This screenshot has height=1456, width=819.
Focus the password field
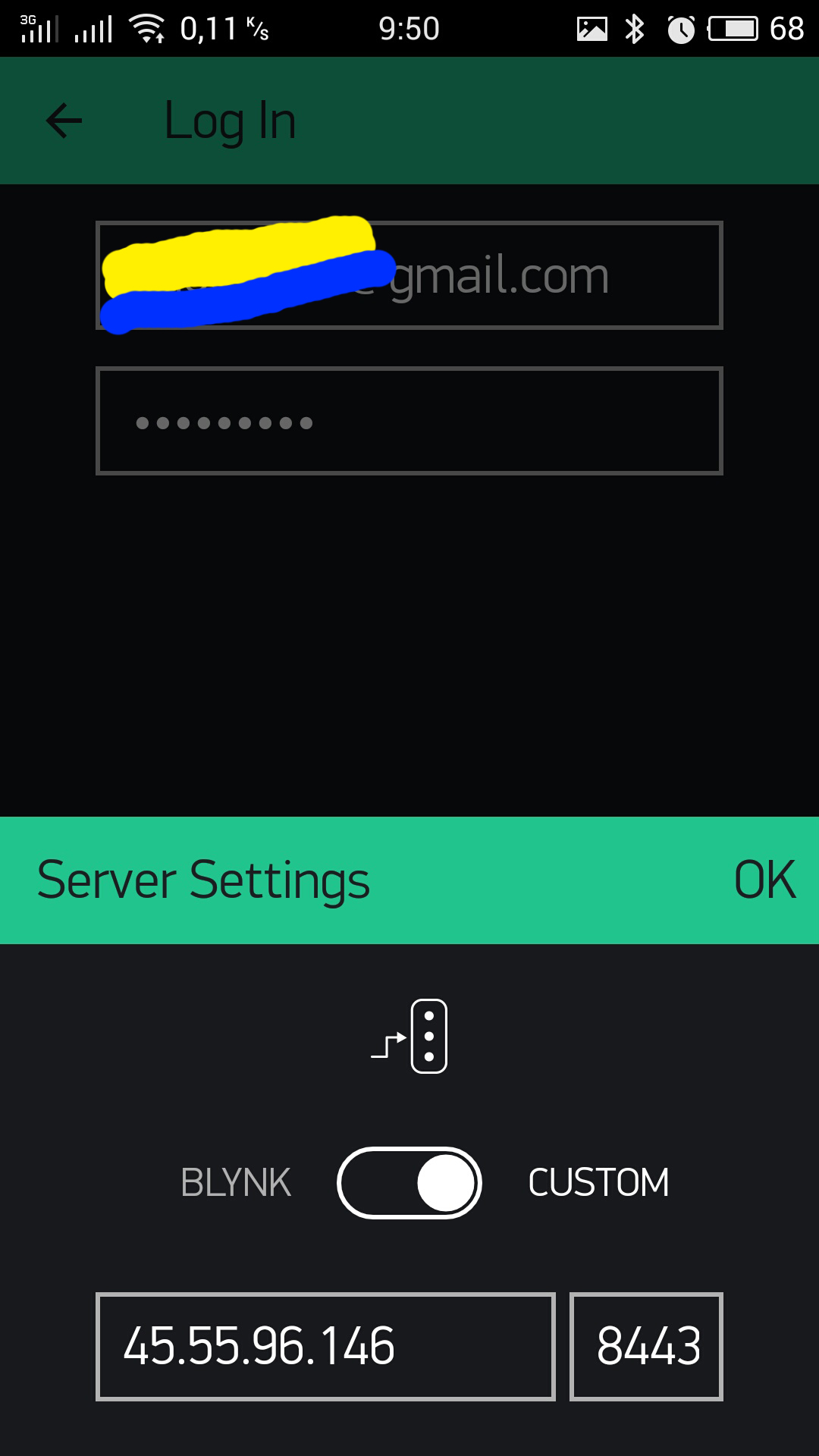coord(409,421)
